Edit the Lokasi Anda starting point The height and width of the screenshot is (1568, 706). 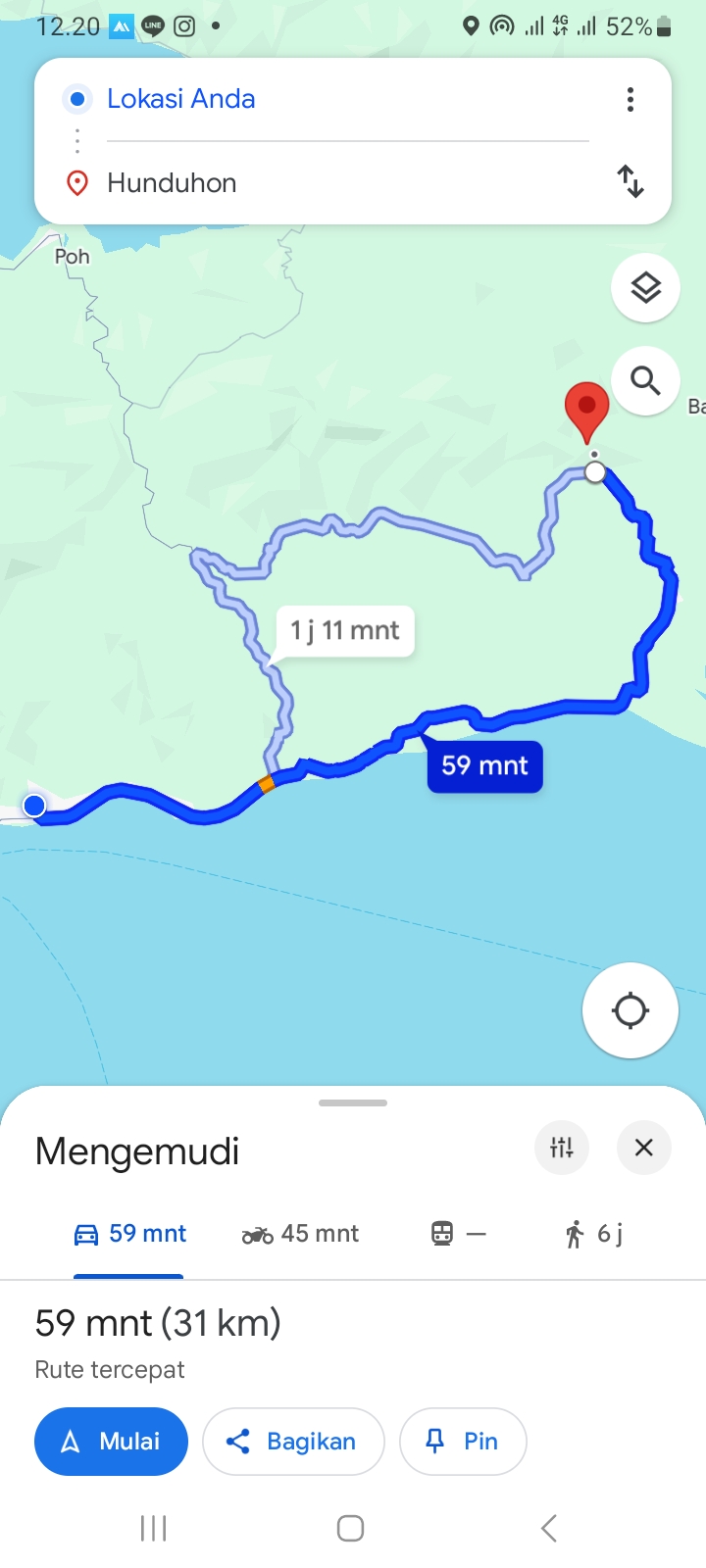pos(347,99)
